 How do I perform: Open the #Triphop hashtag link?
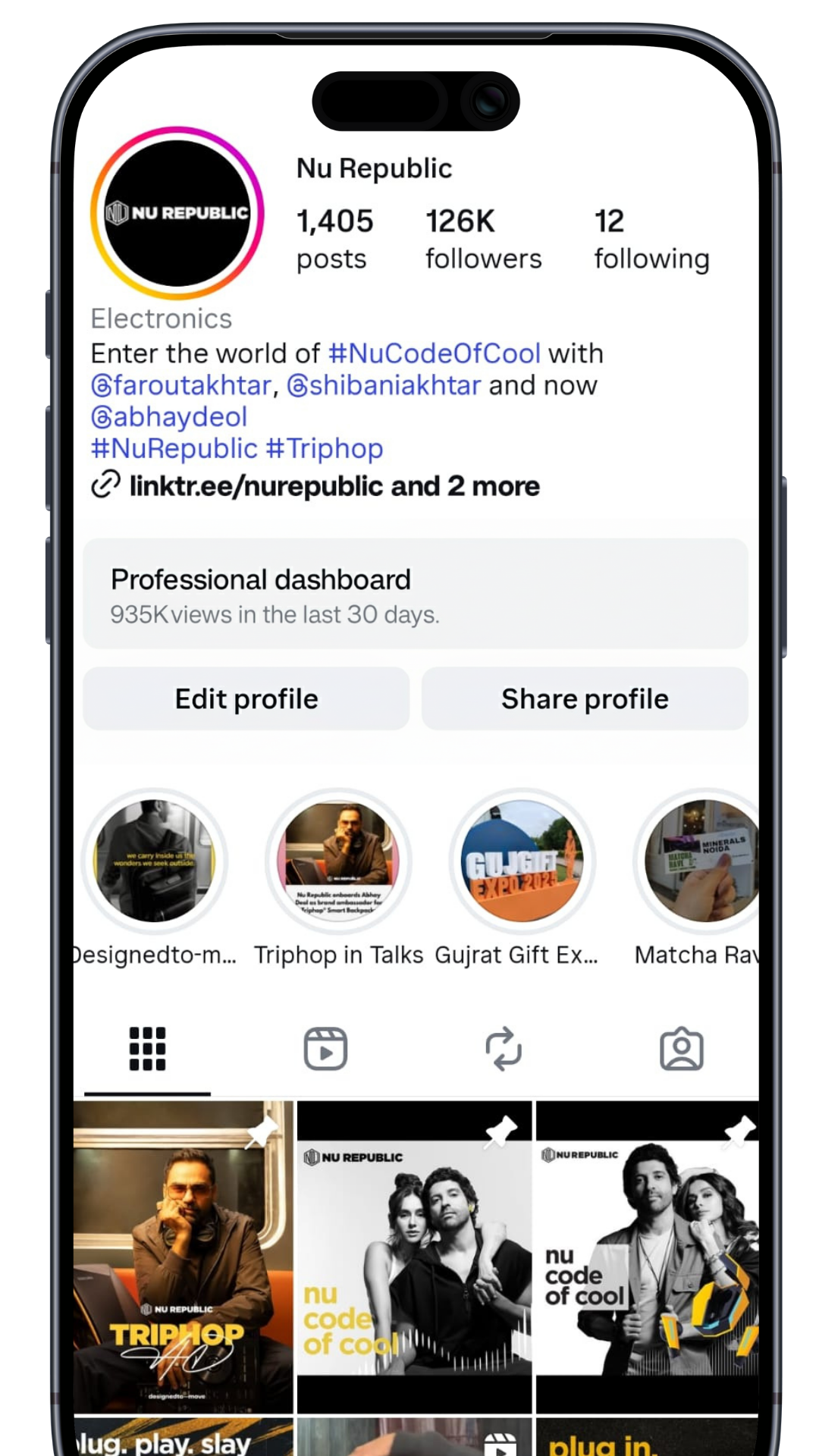(x=325, y=449)
